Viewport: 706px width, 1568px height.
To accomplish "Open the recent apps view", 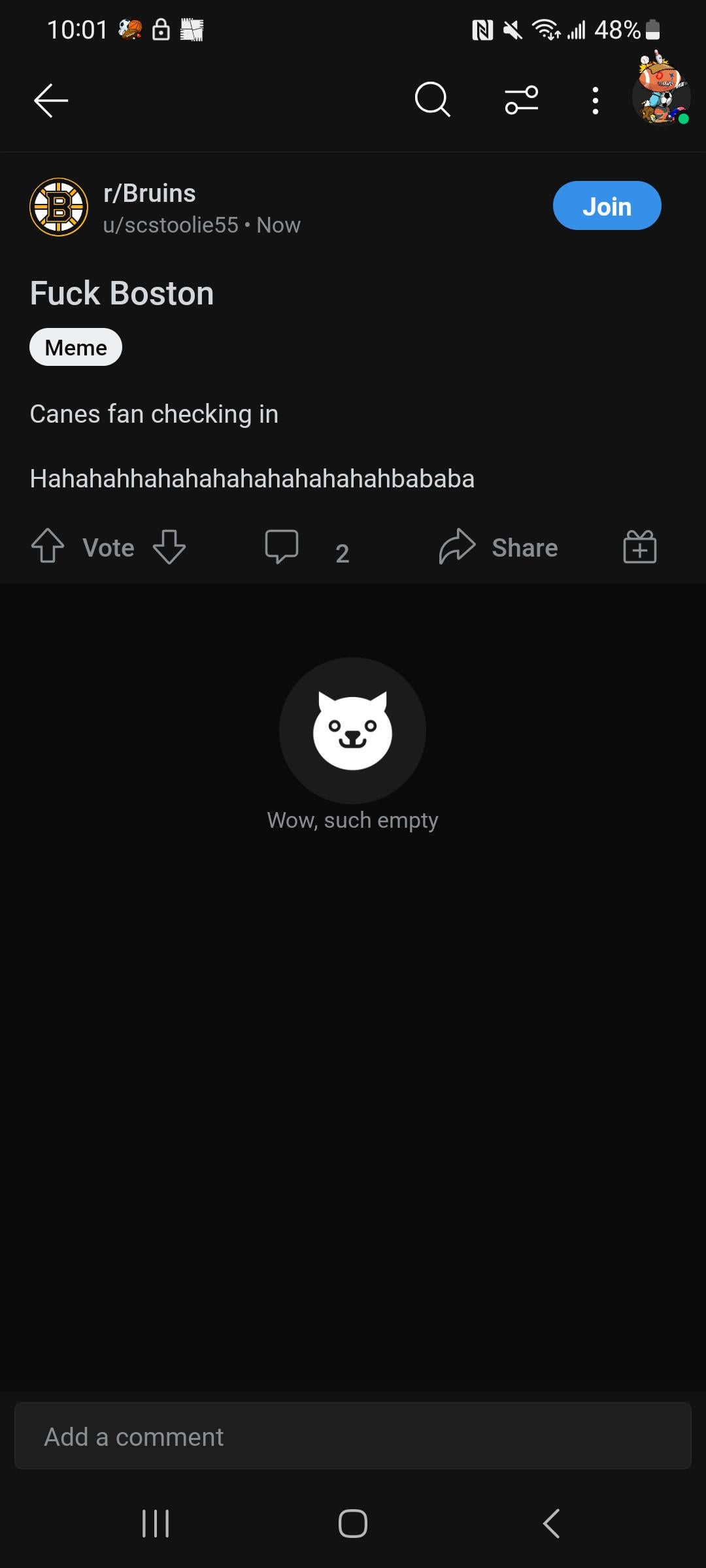I will (156, 1524).
